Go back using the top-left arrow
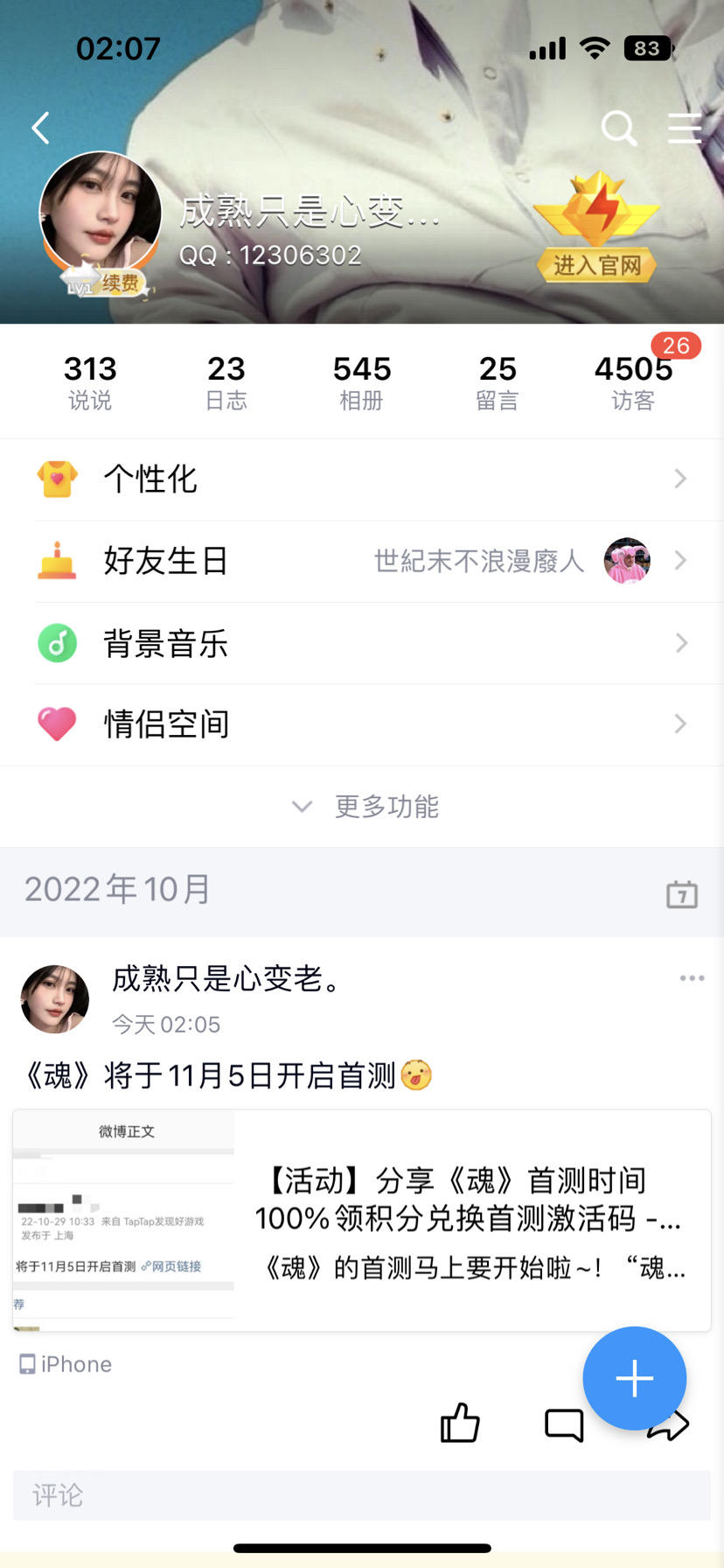This screenshot has width=724, height=1568. (40, 129)
